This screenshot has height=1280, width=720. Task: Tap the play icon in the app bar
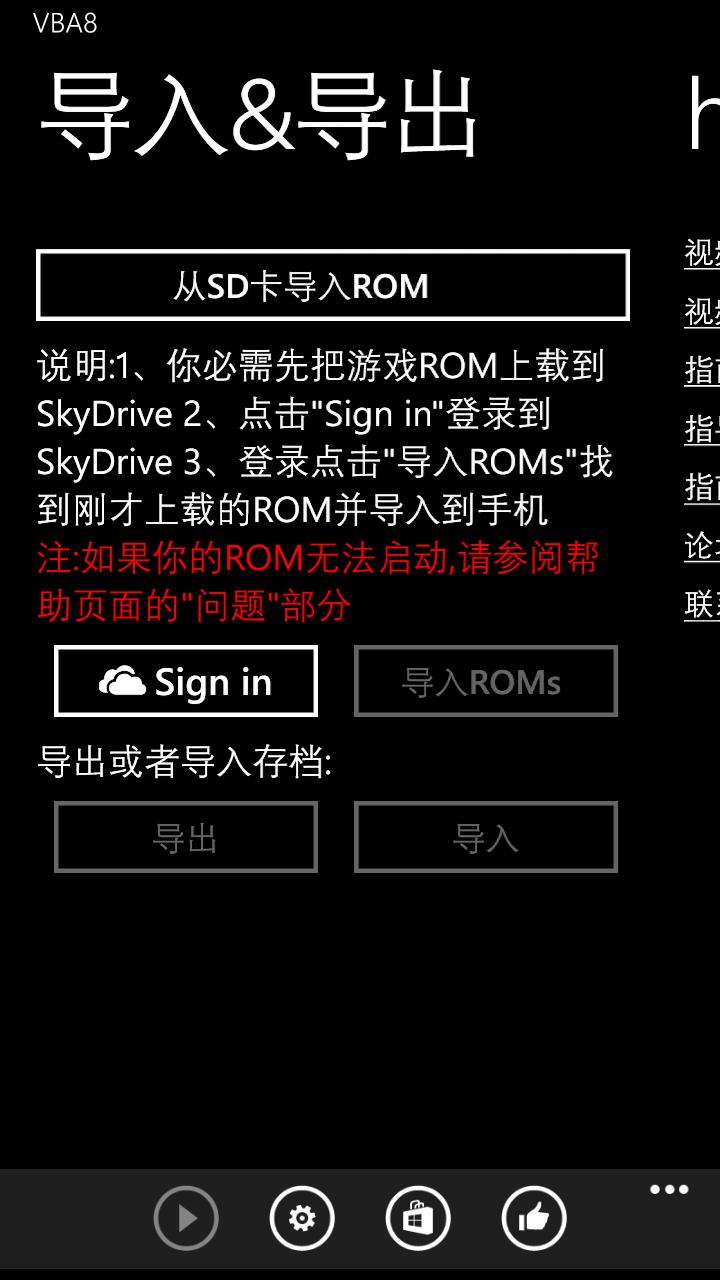click(186, 1218)
